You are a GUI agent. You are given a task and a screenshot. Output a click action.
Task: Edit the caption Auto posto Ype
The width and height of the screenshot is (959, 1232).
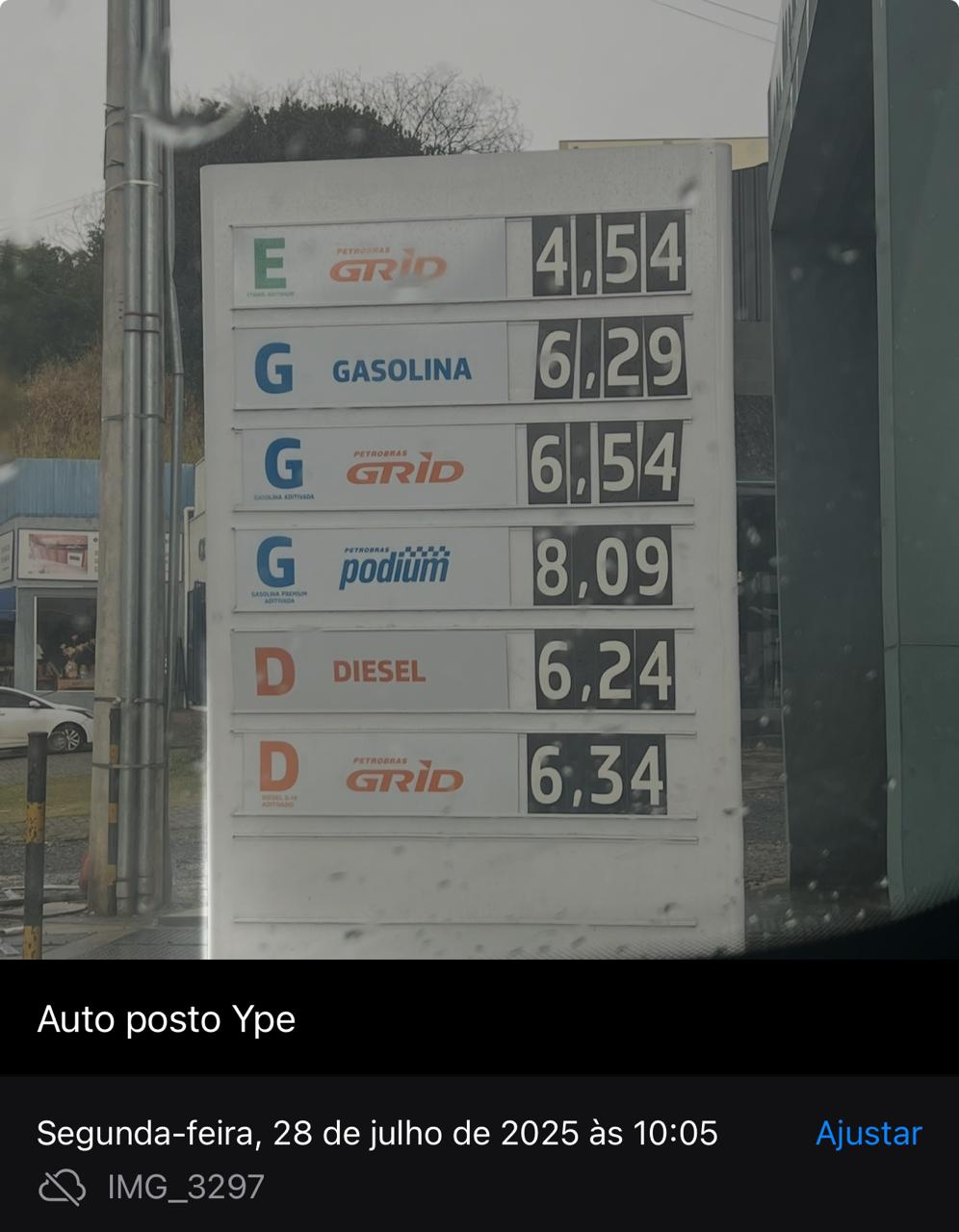167,1019
